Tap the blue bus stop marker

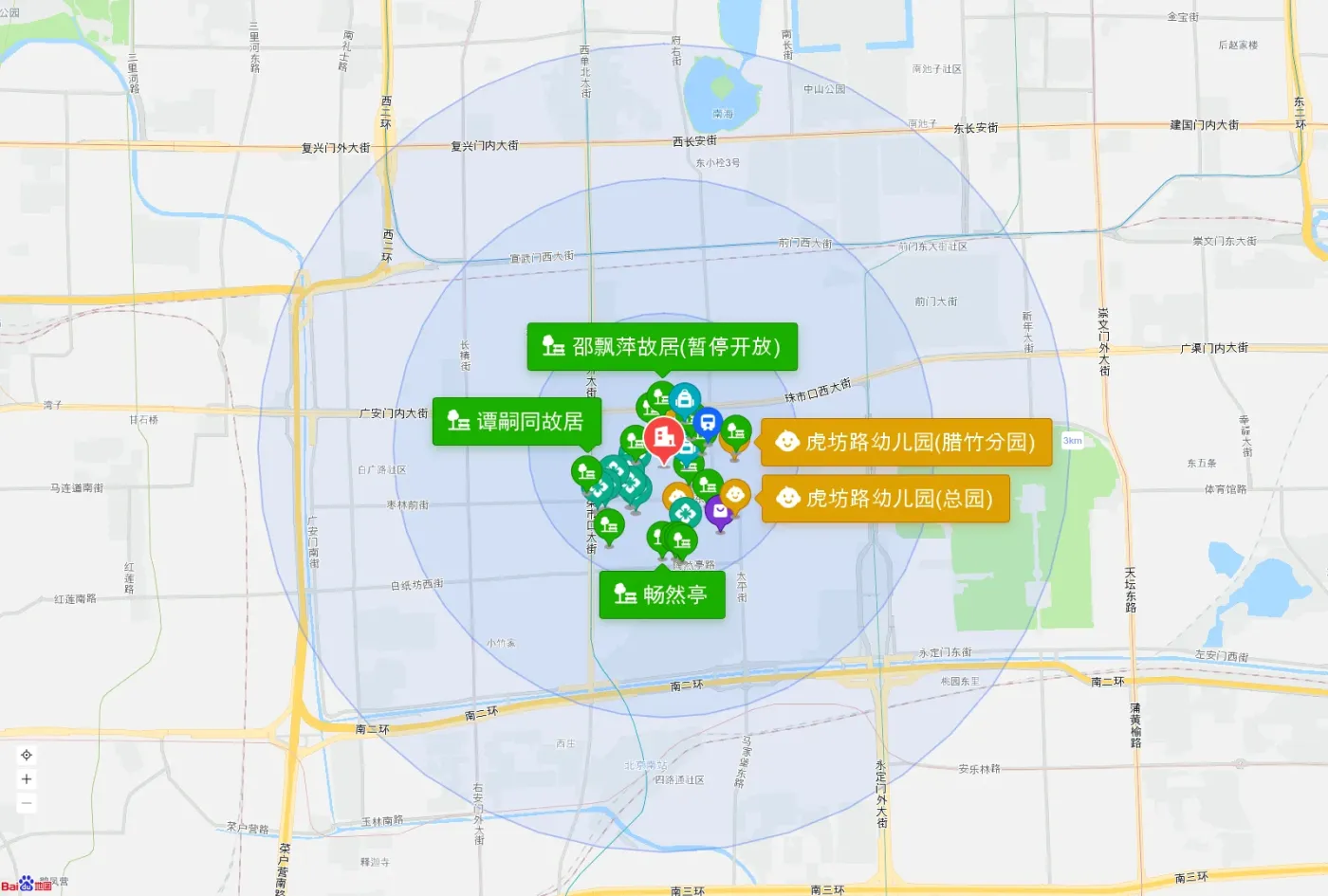pyautogui.click(x=708, y=423)
